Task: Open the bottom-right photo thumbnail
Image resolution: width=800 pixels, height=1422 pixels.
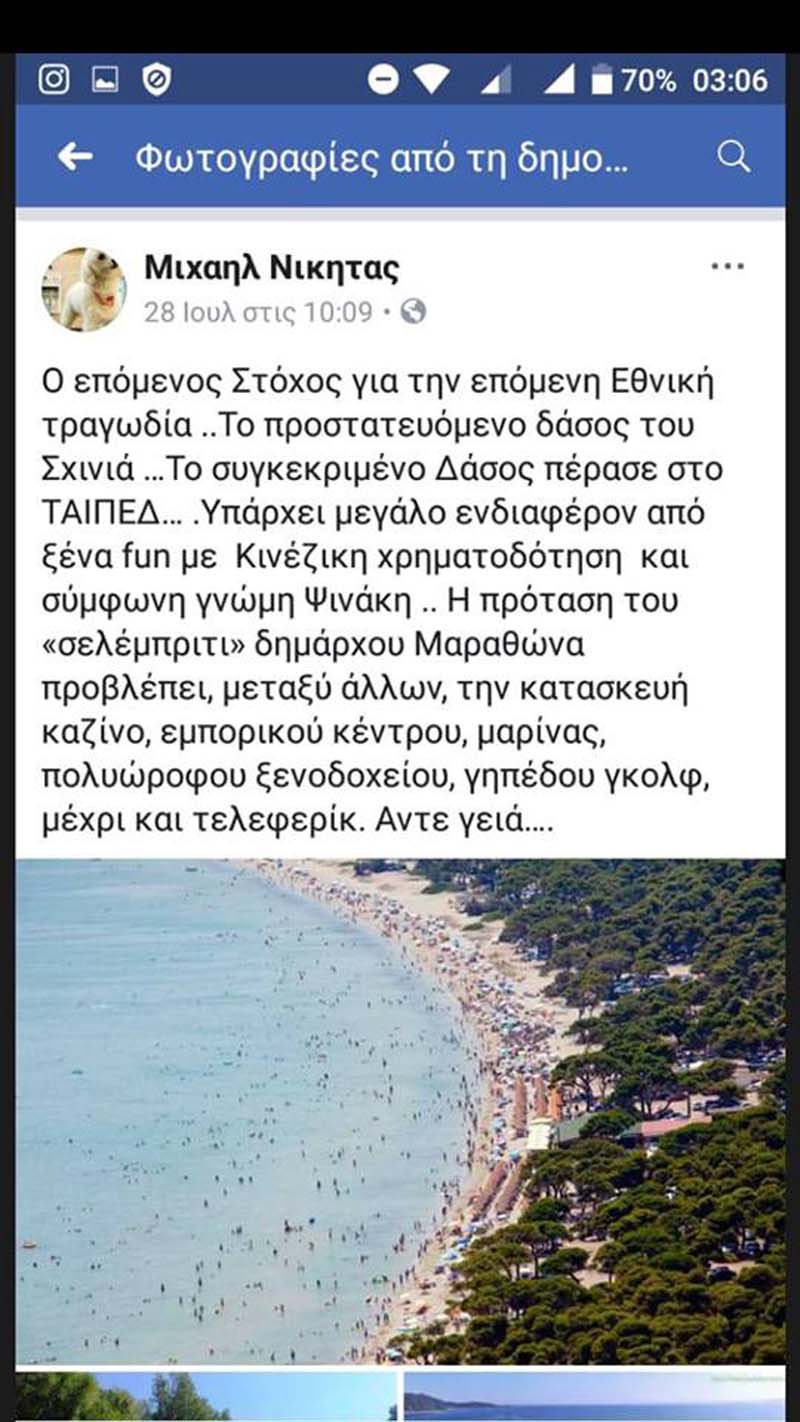Action: click(595, 1396)
